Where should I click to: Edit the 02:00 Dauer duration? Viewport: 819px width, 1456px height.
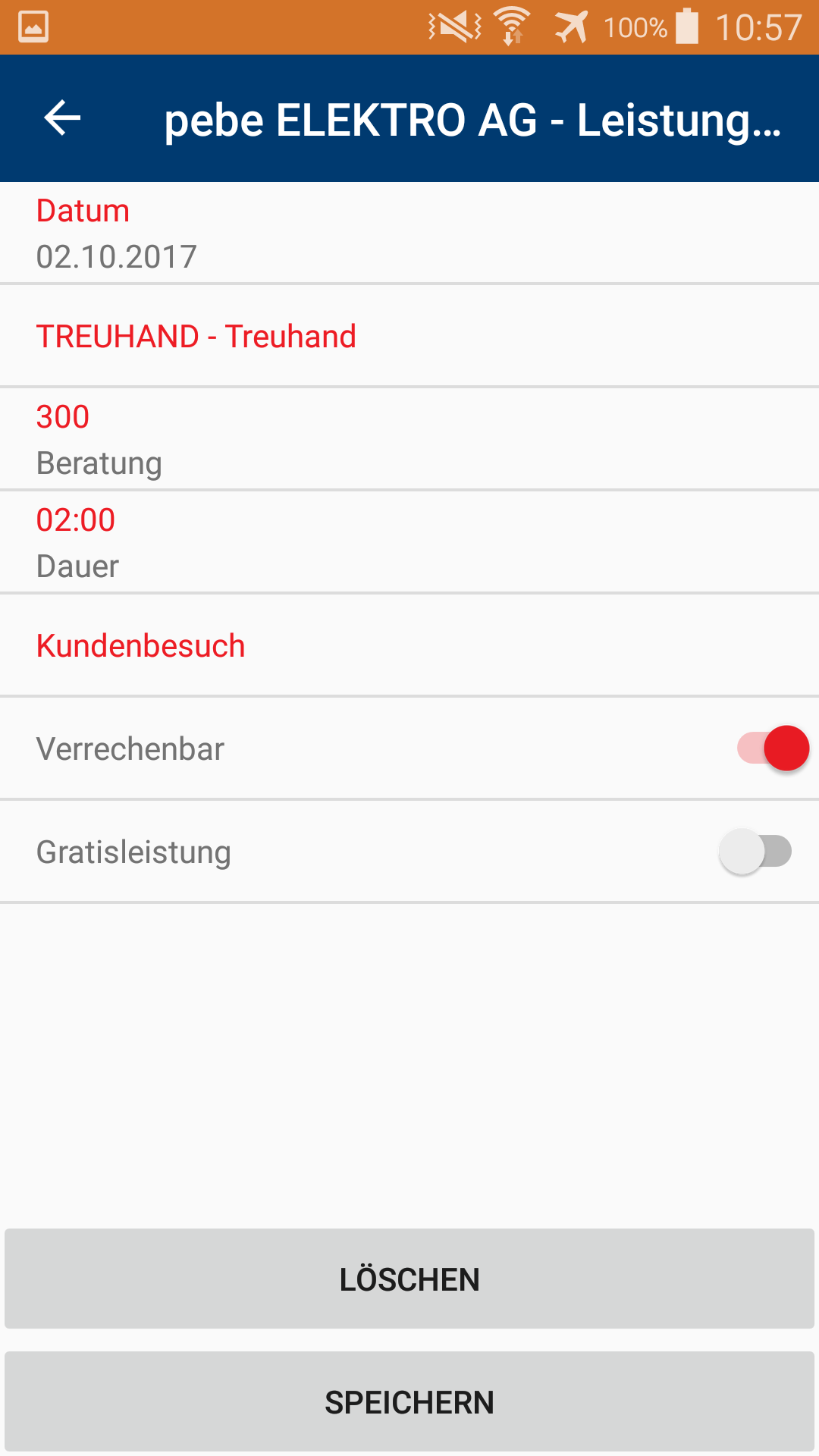(x=409, y=543)
